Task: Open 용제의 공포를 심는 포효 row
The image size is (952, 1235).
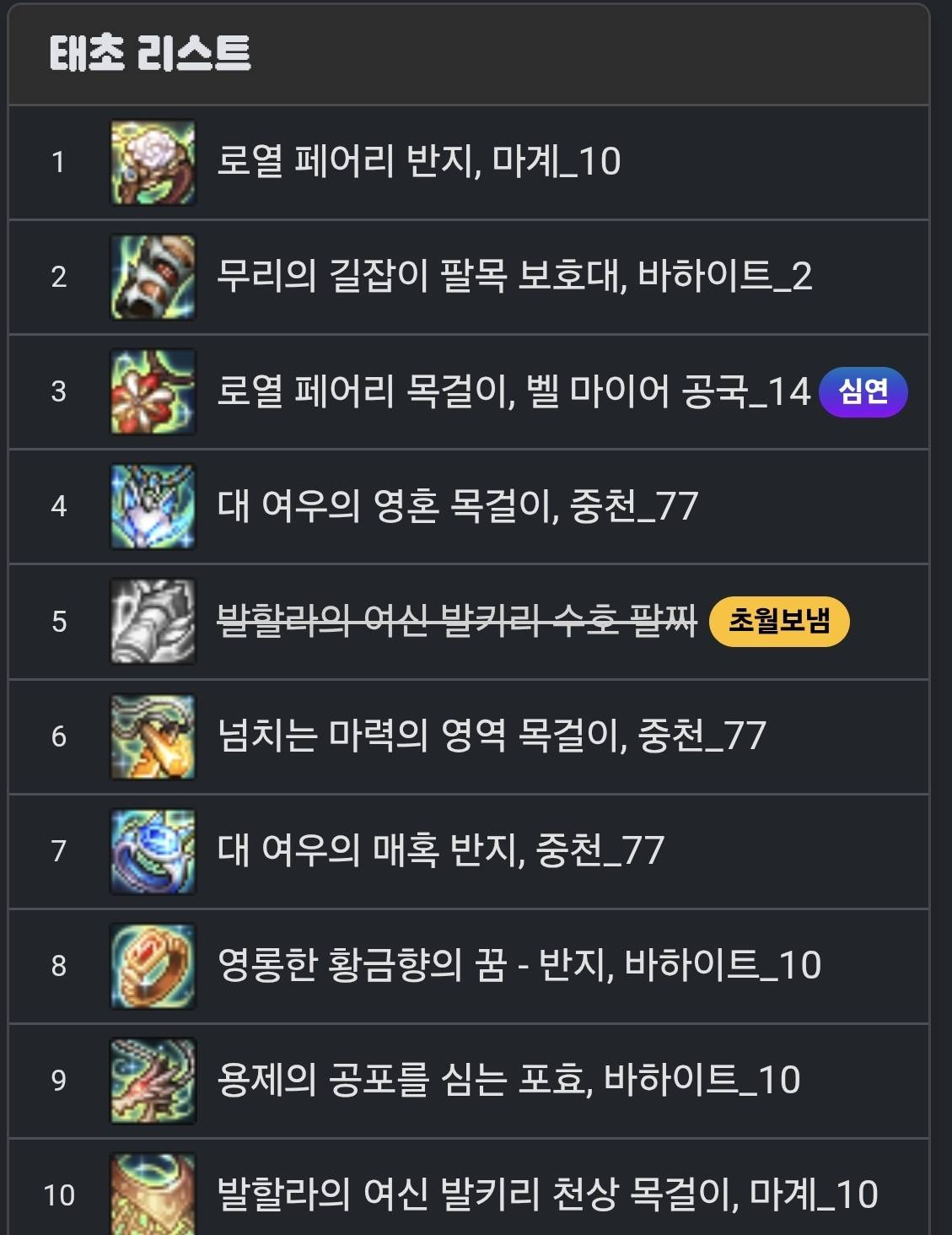Action: coord(508,1080)
